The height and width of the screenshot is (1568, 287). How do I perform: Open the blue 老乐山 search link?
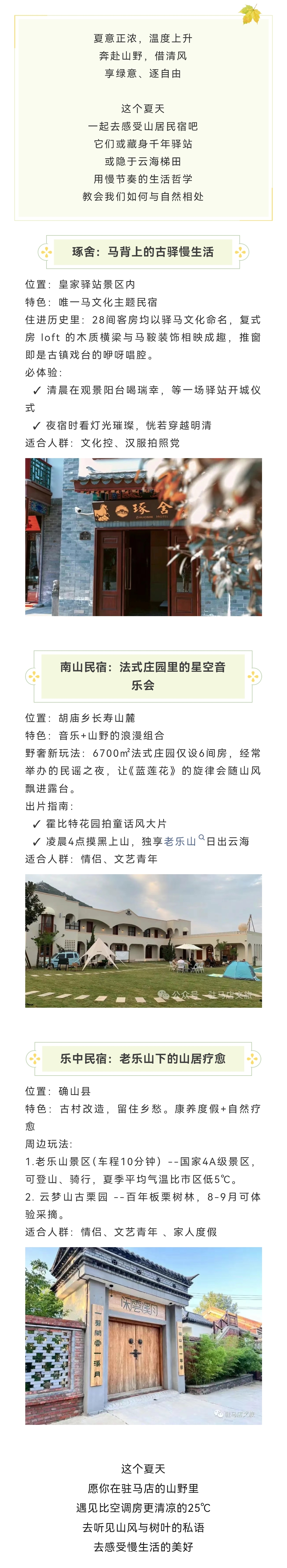tap(181, 841)
